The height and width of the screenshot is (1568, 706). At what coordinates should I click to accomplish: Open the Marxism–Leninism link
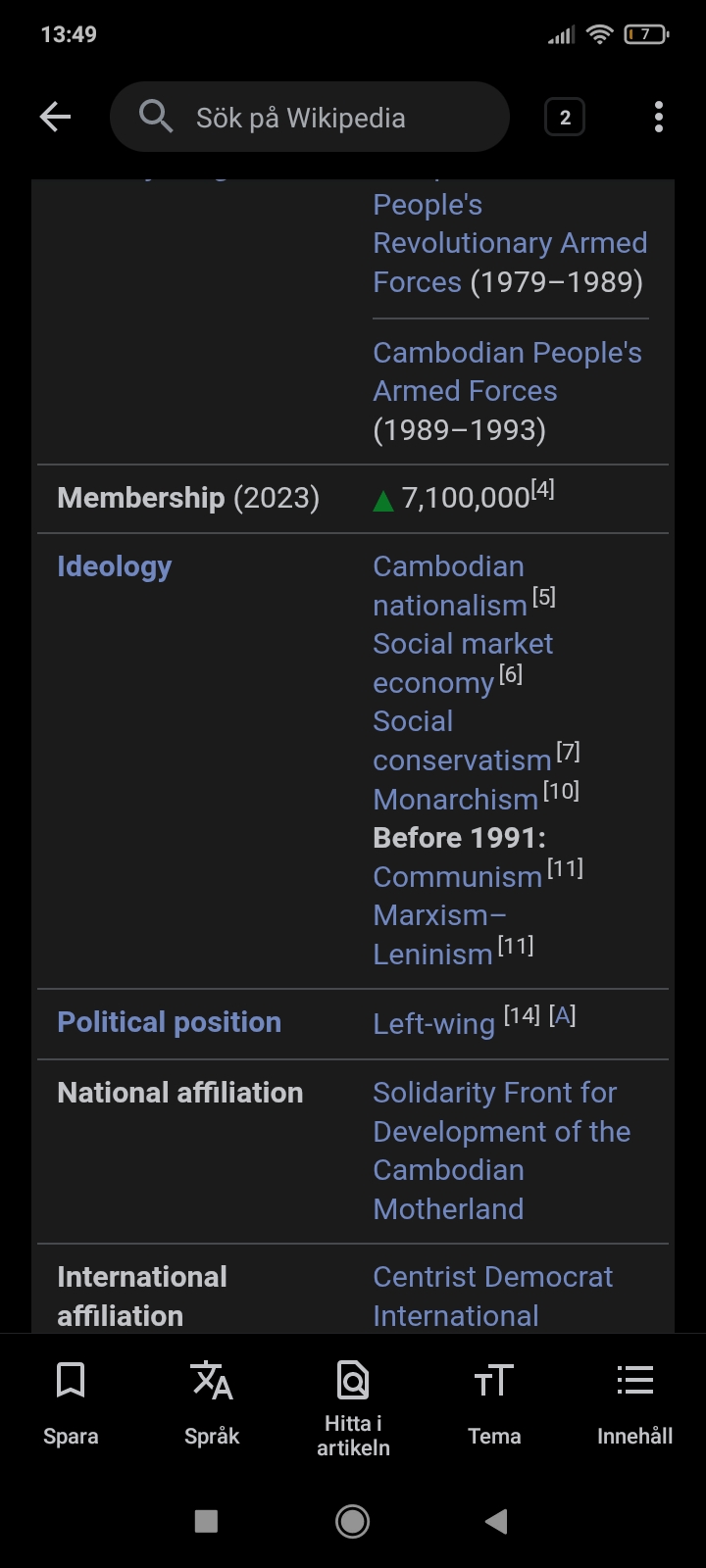[x=439, y=935]
